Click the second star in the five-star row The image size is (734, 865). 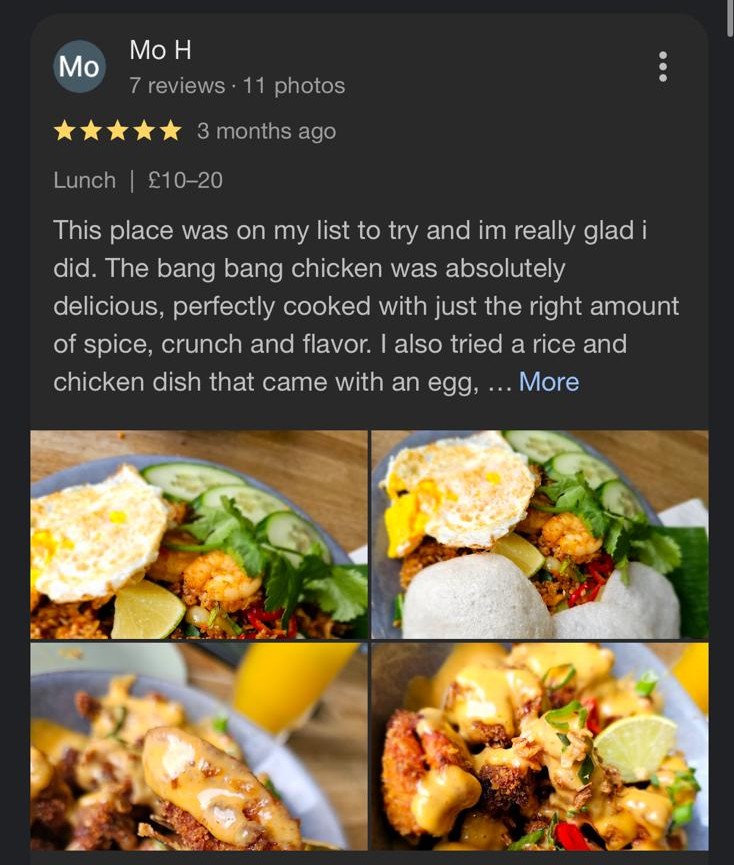click(90, 130)
